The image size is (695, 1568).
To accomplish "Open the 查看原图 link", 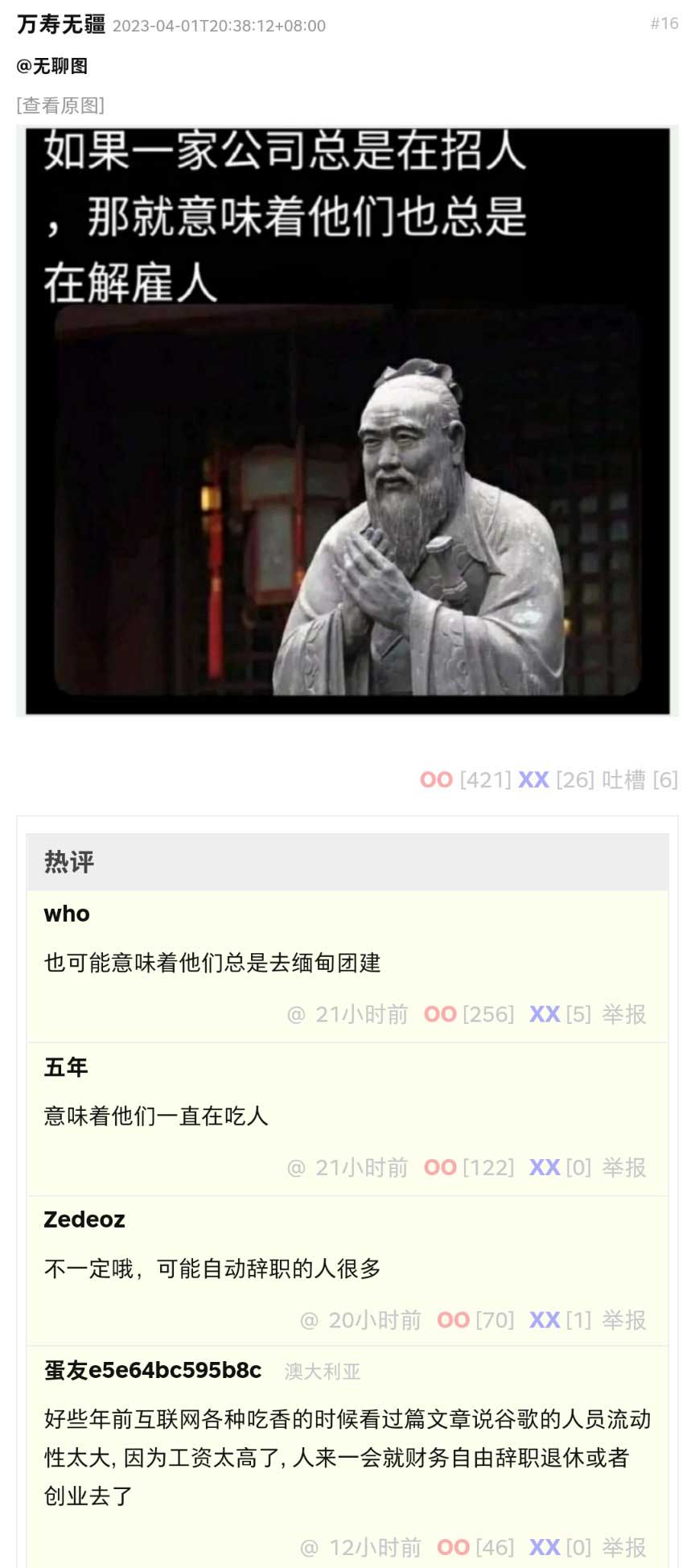I will 60,105.
